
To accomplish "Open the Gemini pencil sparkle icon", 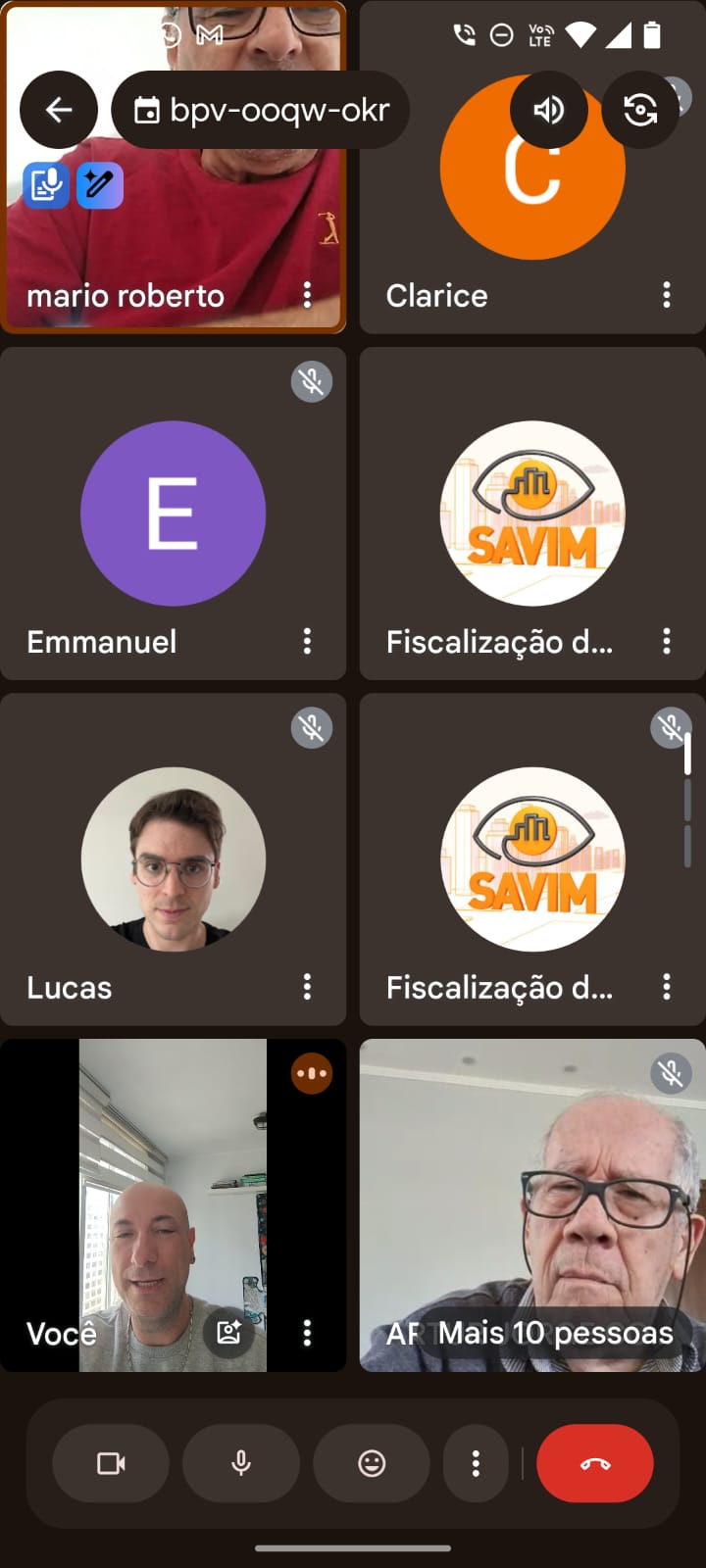I will [99, 185].
